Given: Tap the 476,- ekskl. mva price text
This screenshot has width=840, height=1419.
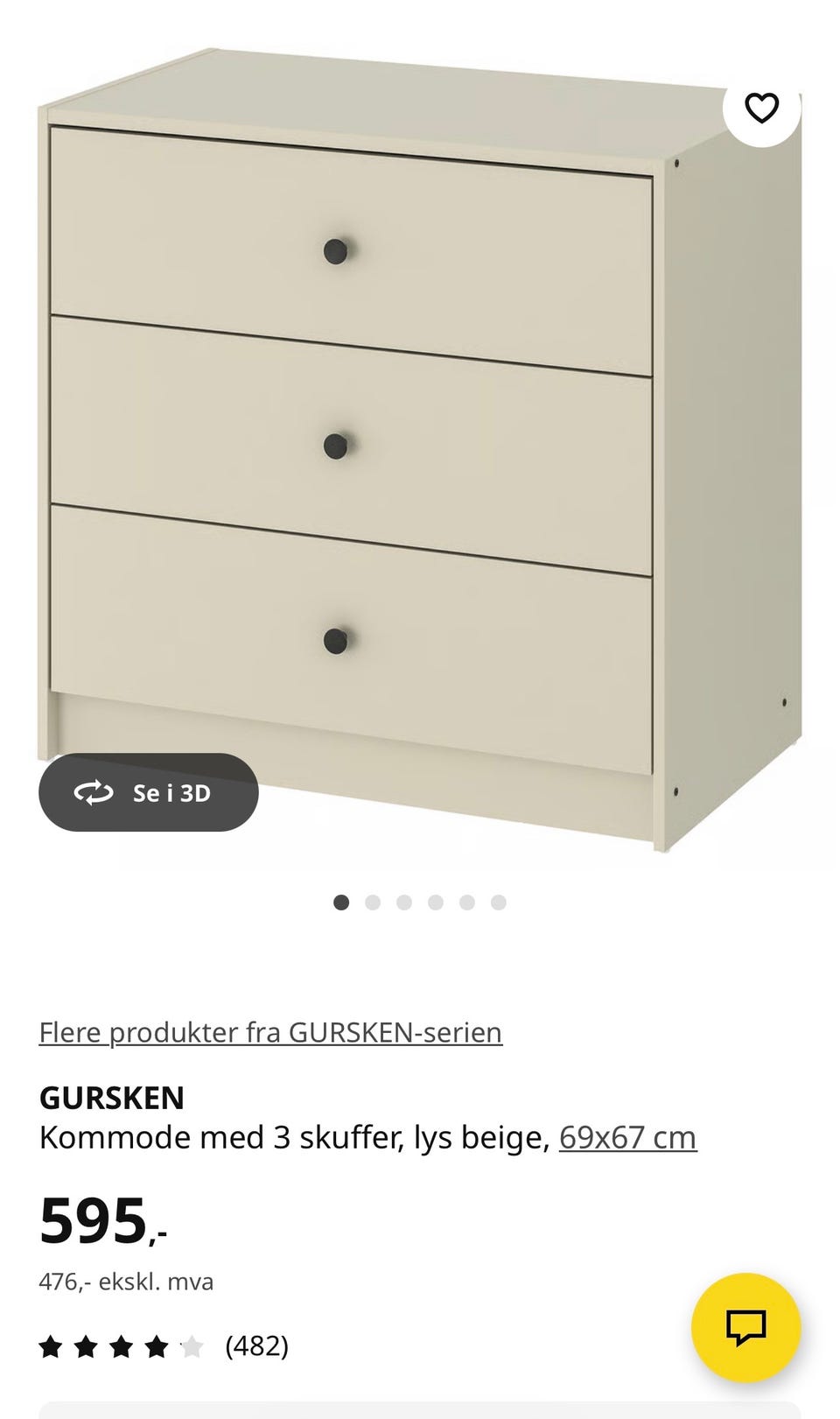Looking at the screenshot, I should 126,1280.
